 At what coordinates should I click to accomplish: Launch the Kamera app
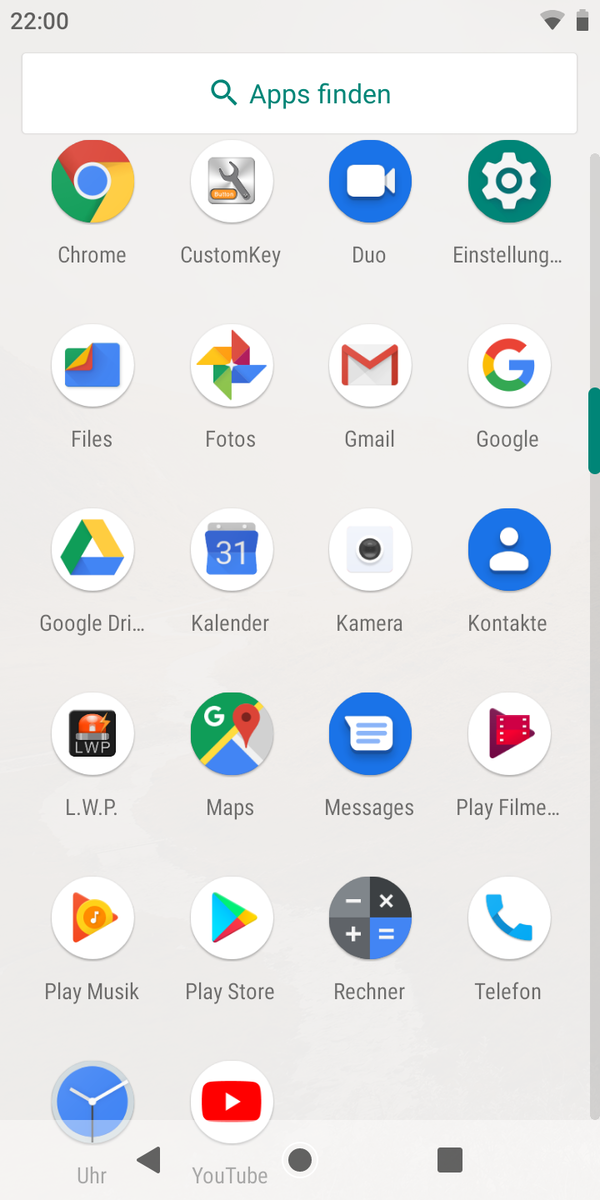[369, 550]
